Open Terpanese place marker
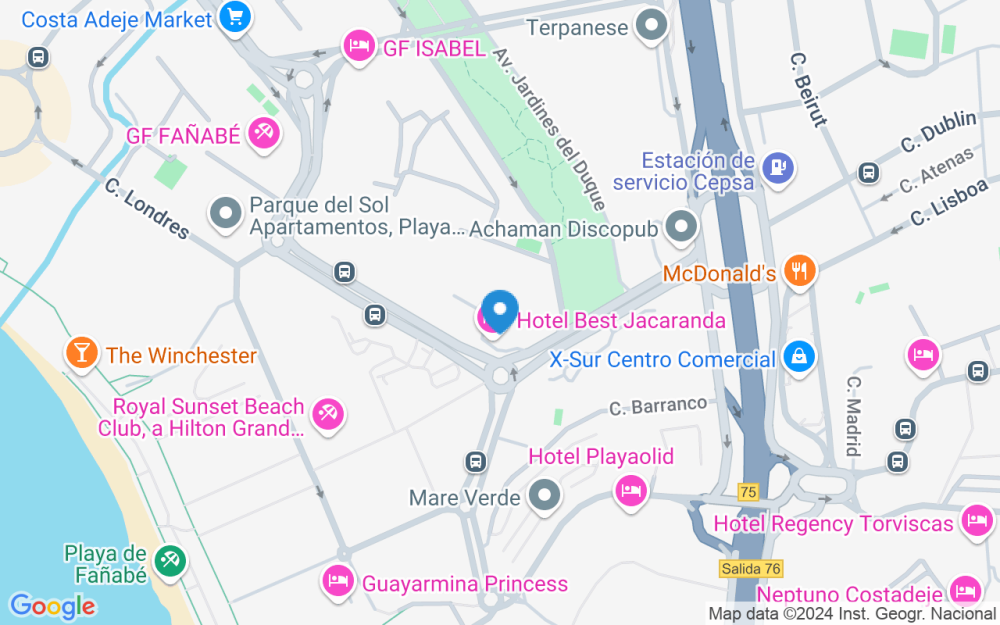 tap(653, 27)
